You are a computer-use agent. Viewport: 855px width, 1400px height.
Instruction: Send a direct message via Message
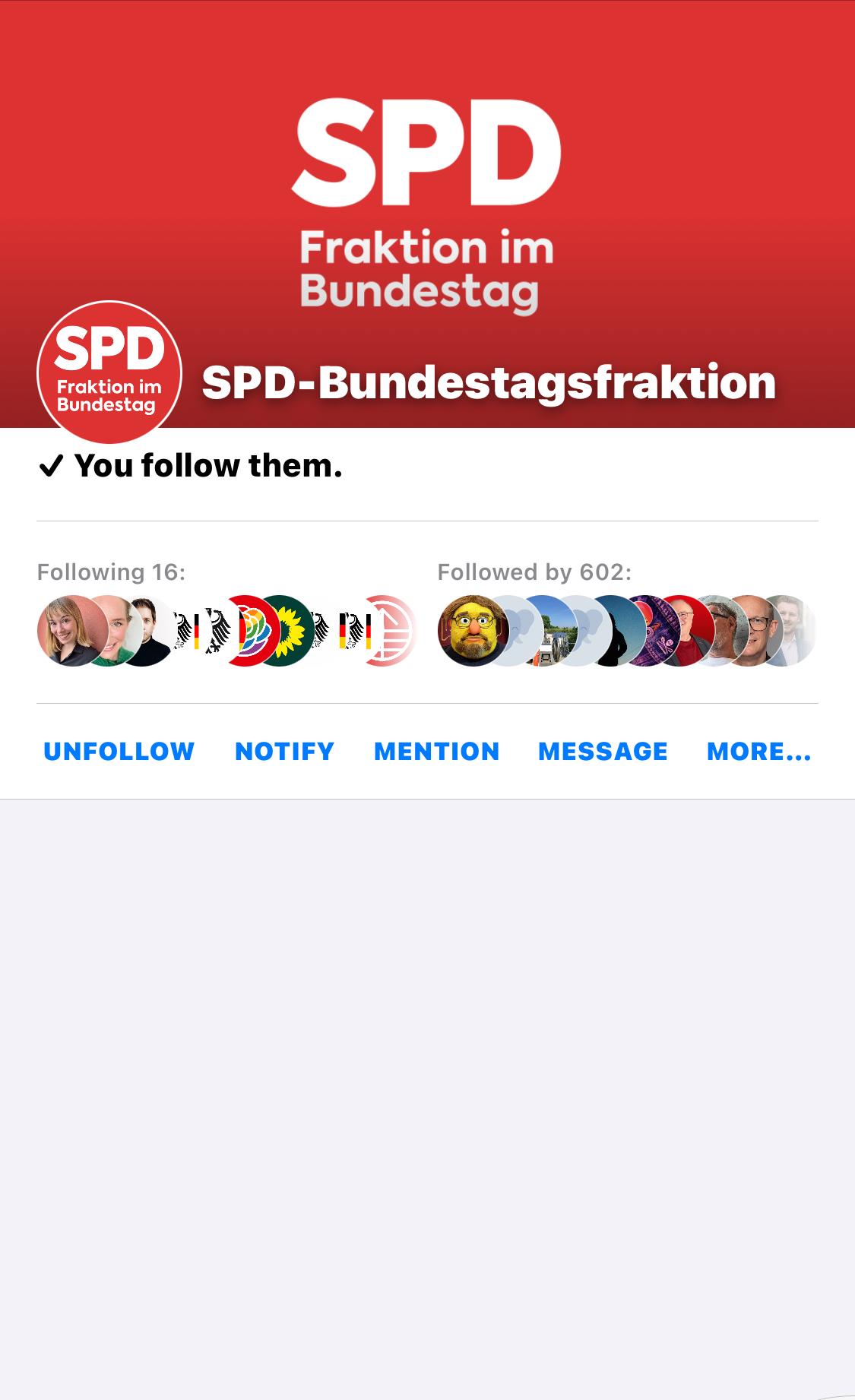click(x=603, y=751)
